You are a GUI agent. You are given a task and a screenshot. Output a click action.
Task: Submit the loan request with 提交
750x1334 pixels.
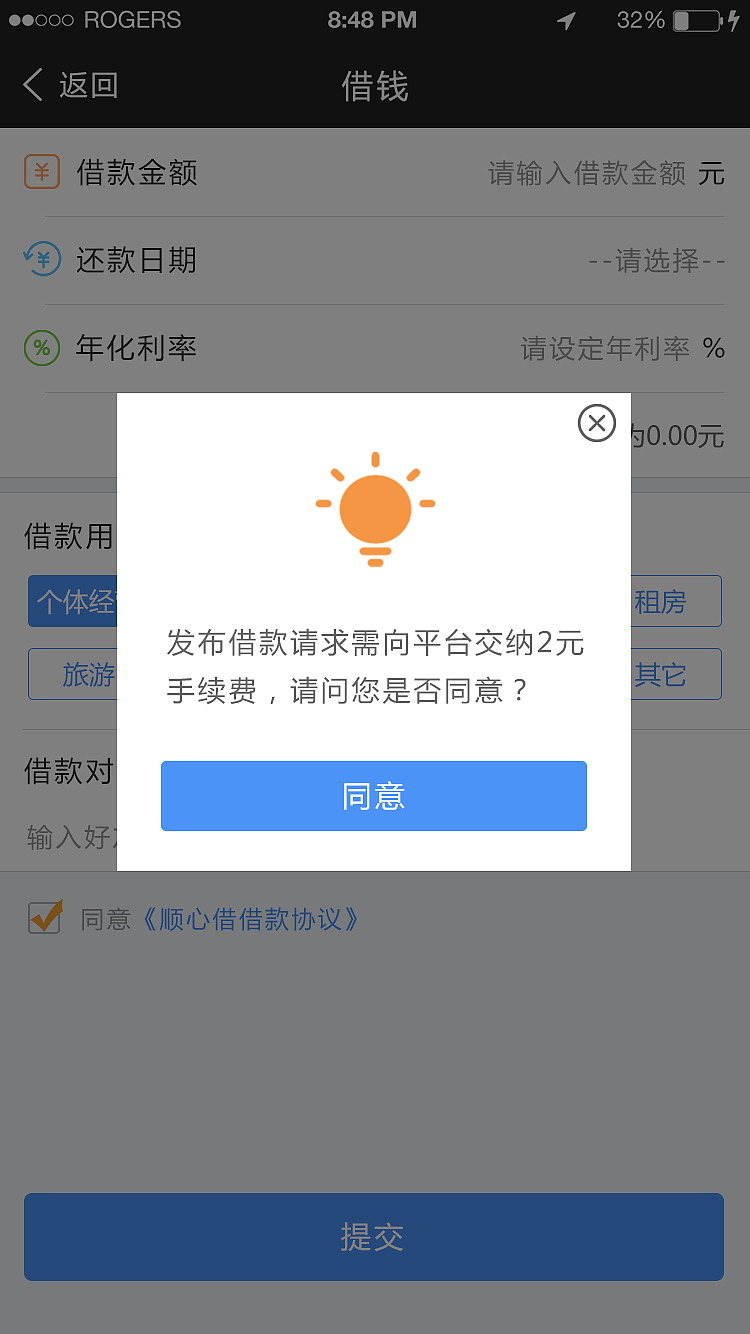[x=373, y=1237]
